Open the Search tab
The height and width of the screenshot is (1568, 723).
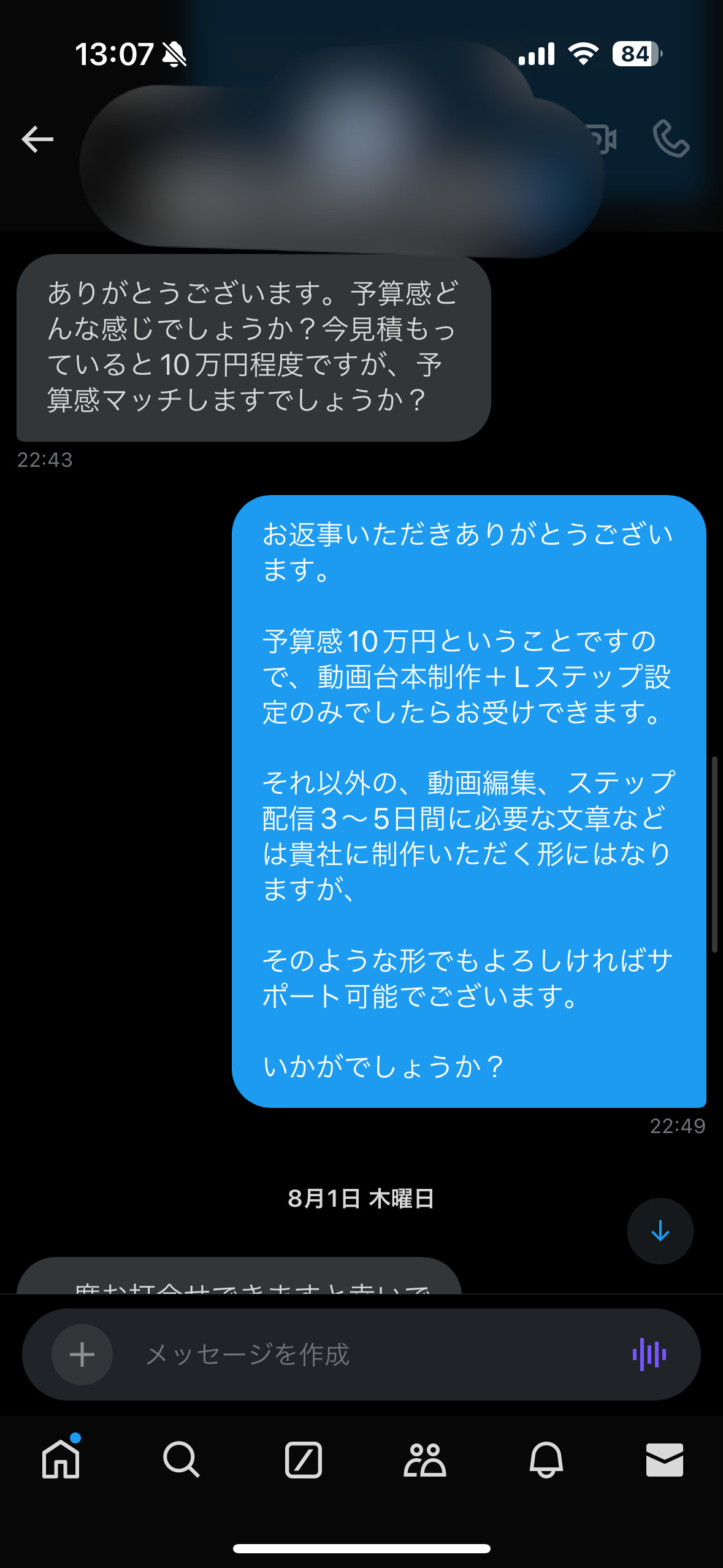[181, 1459]
